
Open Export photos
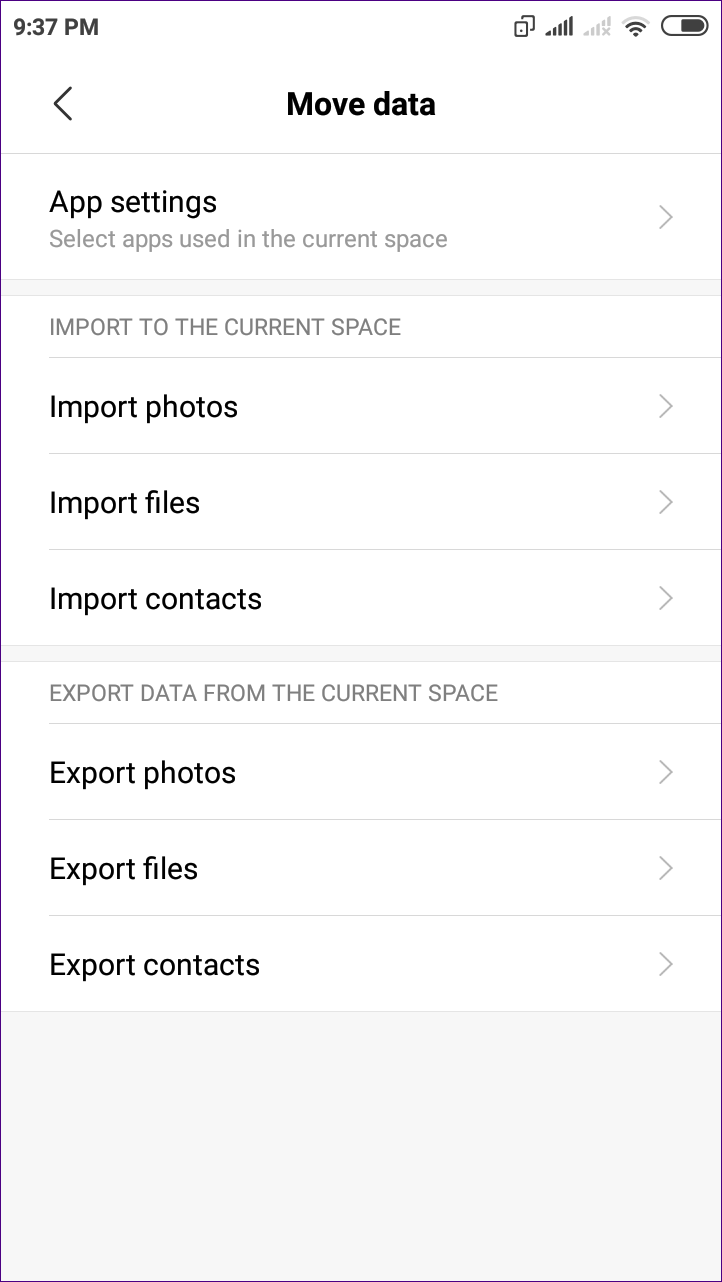coord(361,772)
